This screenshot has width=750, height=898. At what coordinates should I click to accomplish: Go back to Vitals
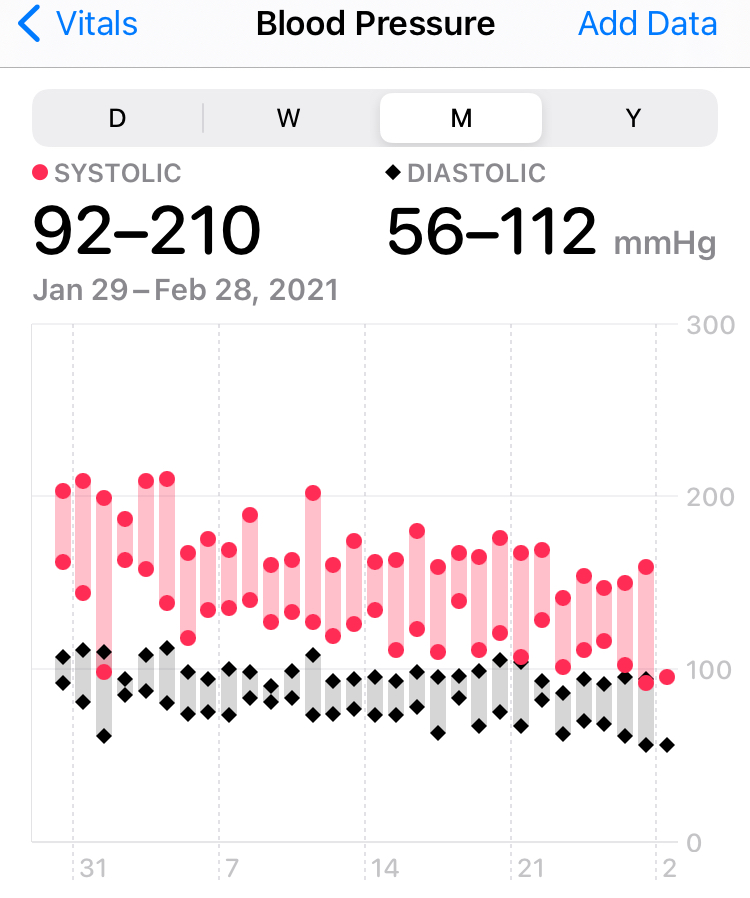click(78, 24)
